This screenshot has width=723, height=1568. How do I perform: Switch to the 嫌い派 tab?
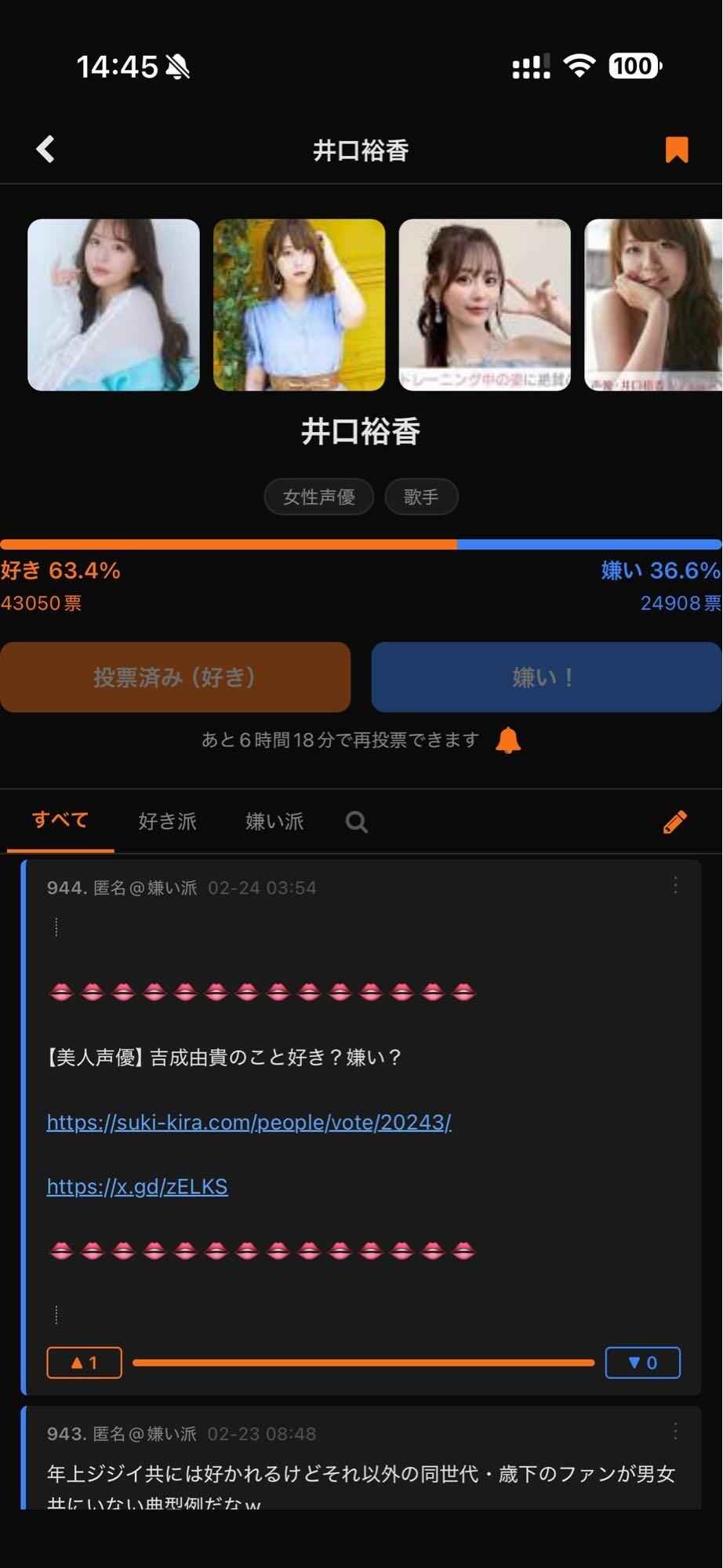274,821
